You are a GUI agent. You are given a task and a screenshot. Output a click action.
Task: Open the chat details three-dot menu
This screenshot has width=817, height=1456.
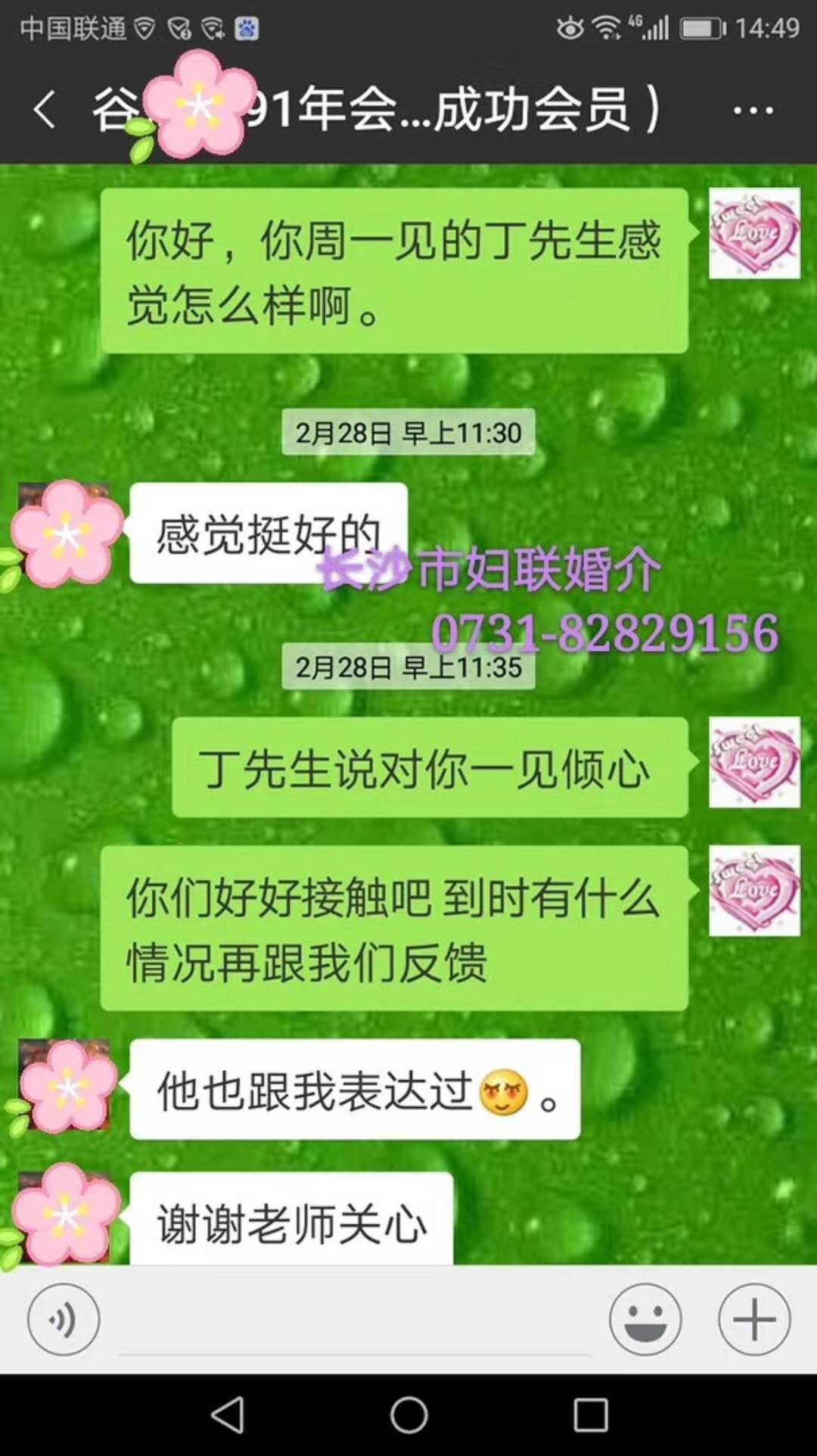pos(753,110)
